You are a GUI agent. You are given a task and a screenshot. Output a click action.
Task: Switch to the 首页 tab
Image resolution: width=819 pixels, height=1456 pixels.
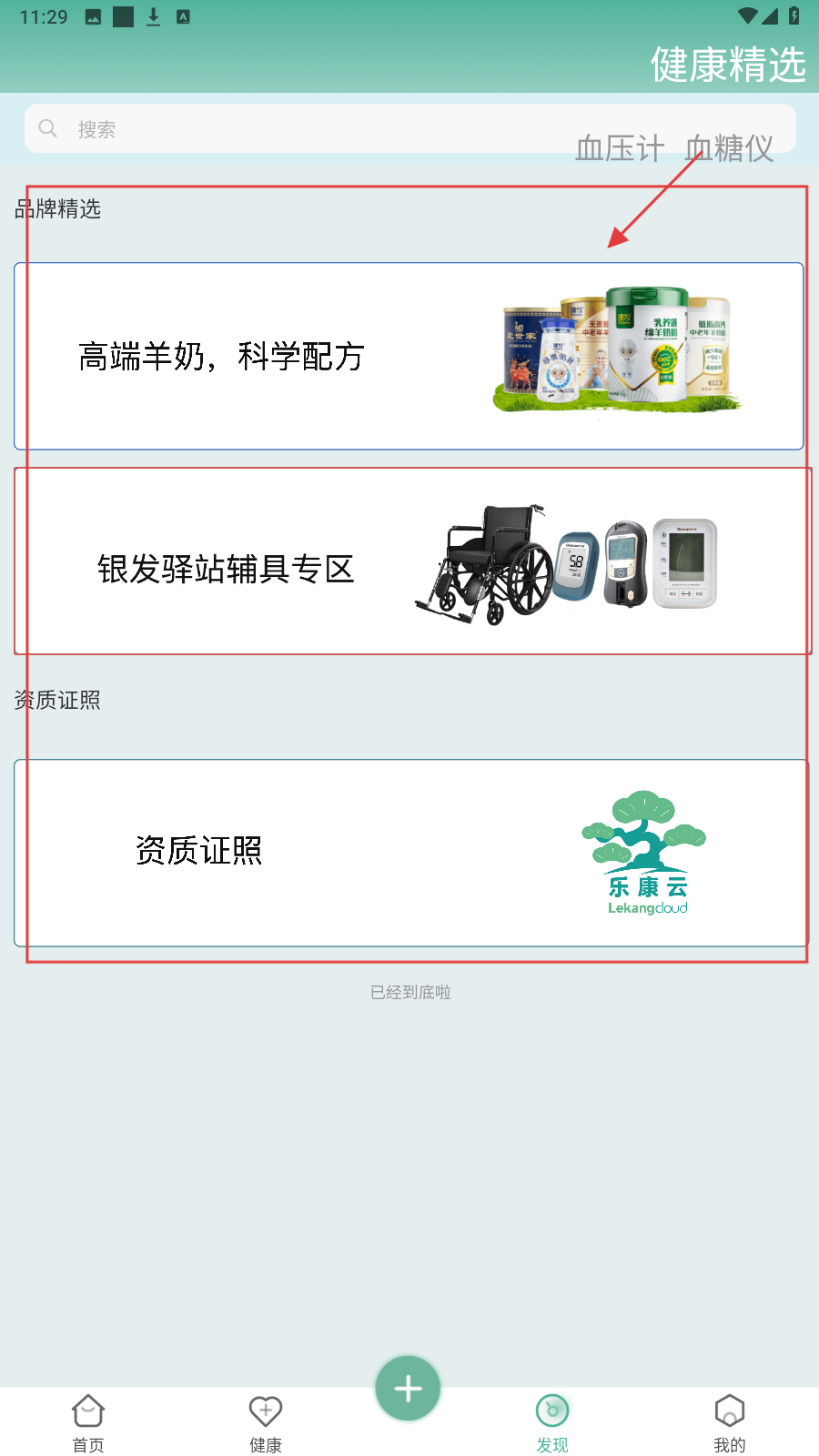pos(88,1423)
